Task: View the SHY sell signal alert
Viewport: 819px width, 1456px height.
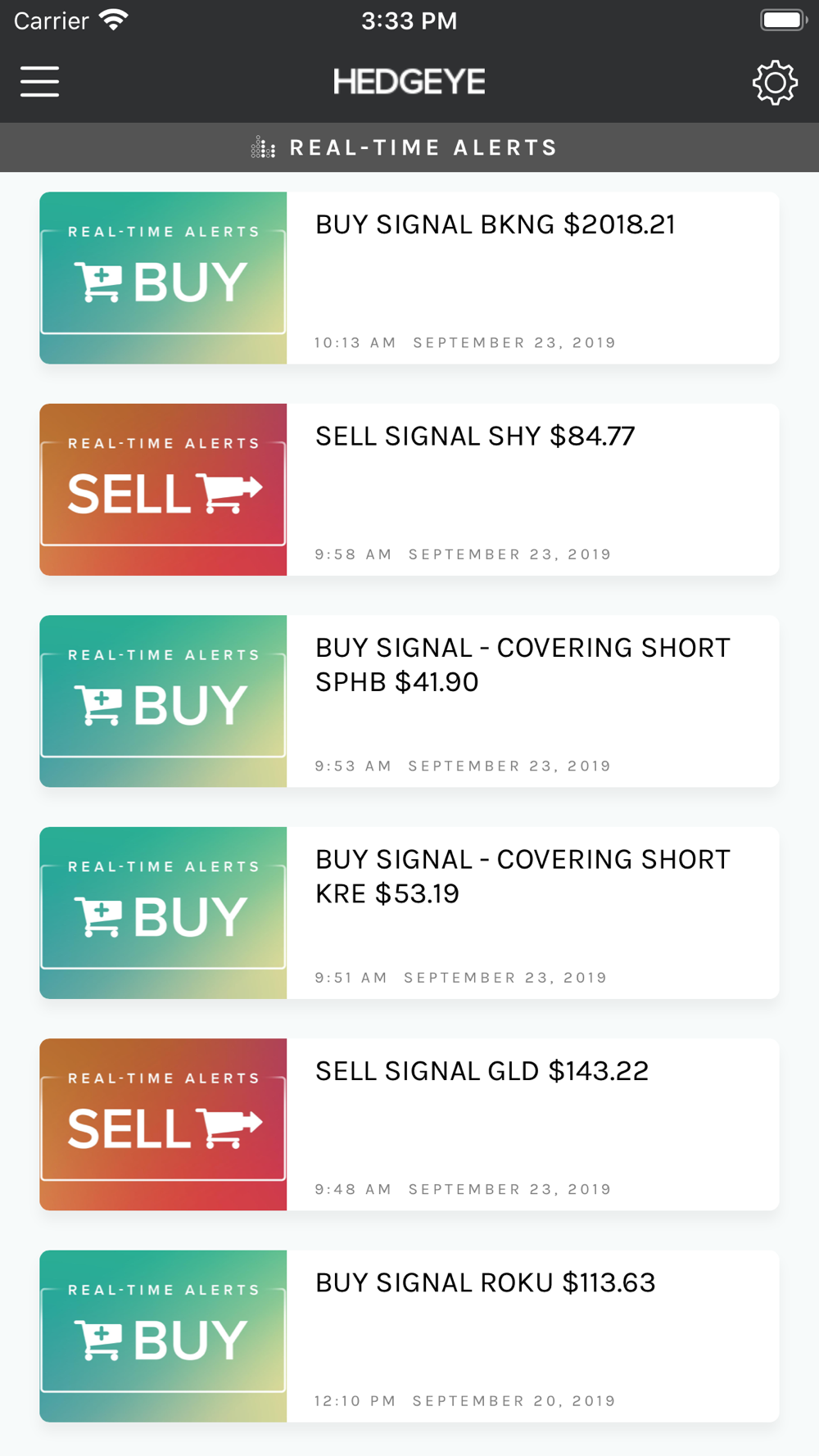Action: click(409, 490)
